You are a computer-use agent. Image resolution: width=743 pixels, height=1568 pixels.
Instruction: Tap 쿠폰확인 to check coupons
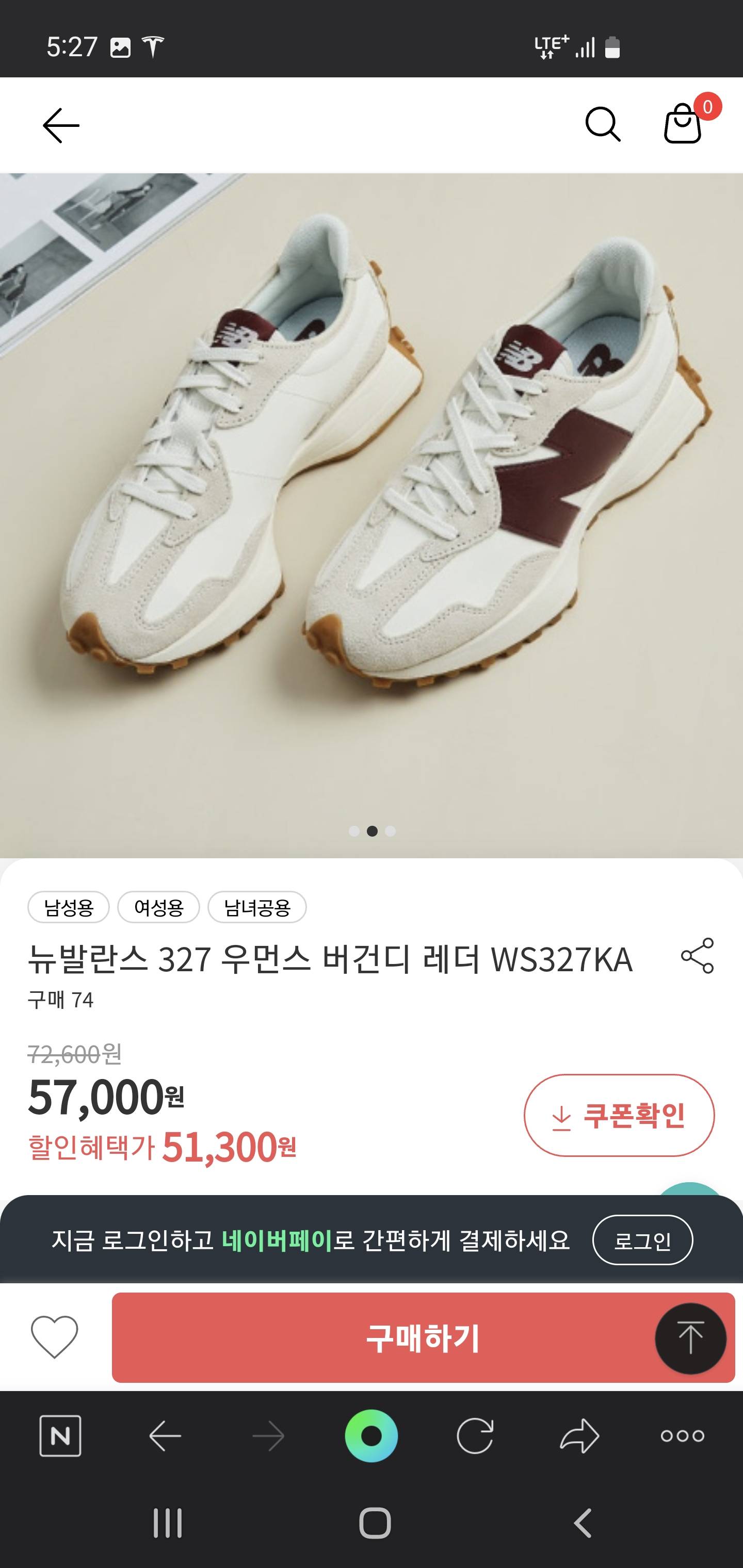pos(619,1115)
